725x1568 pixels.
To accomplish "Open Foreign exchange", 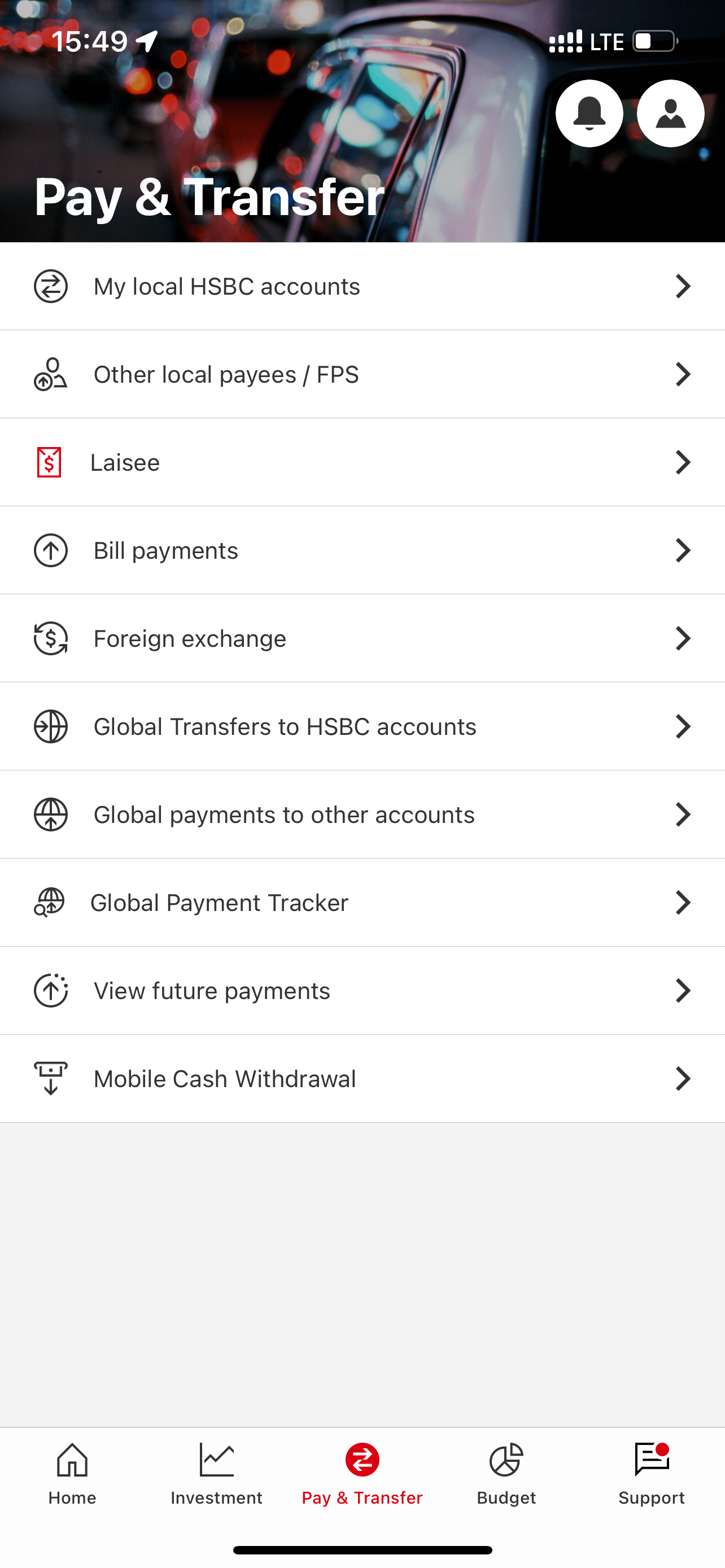I will (362, 638).
